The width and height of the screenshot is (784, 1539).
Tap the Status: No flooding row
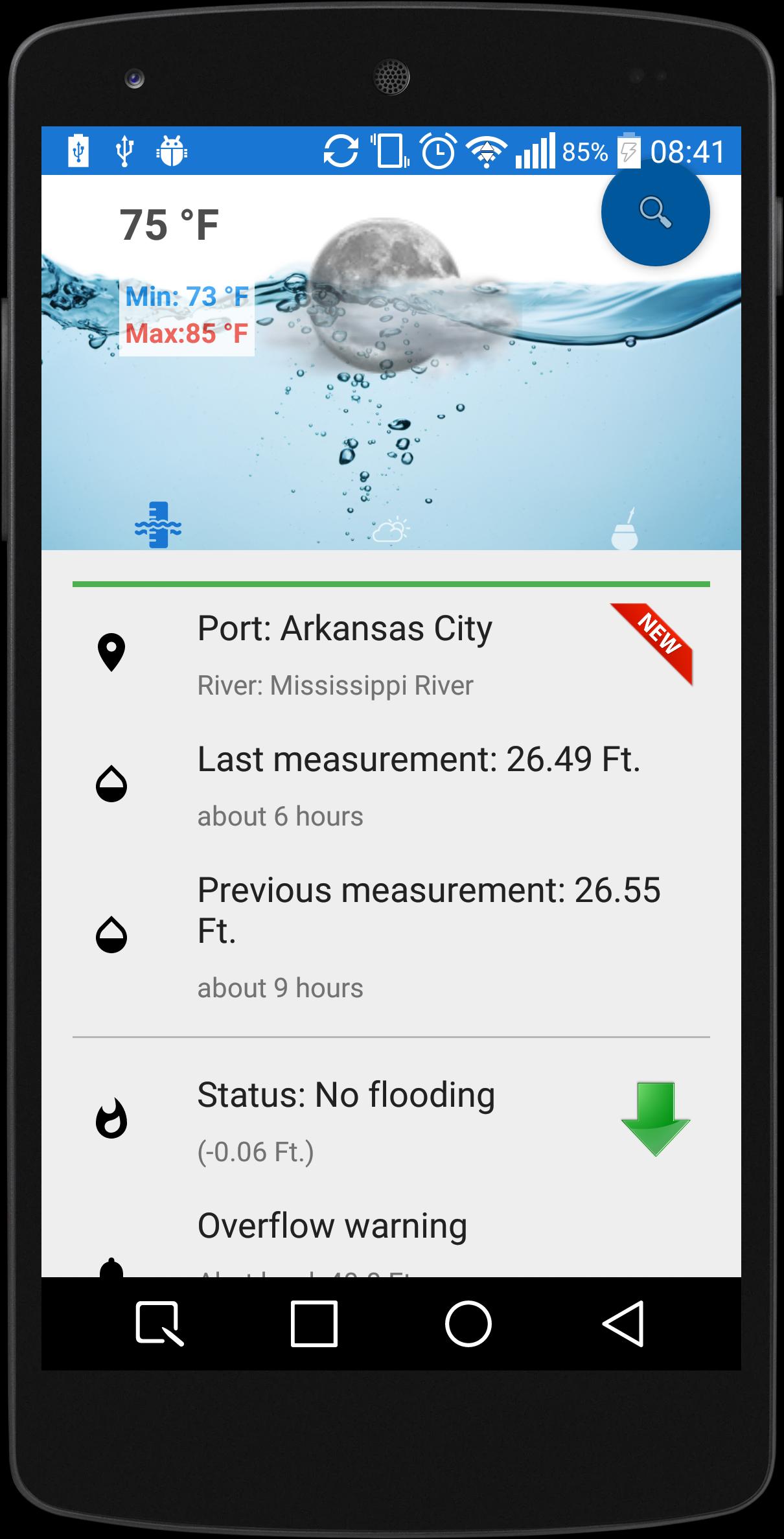click(346, 1095)
